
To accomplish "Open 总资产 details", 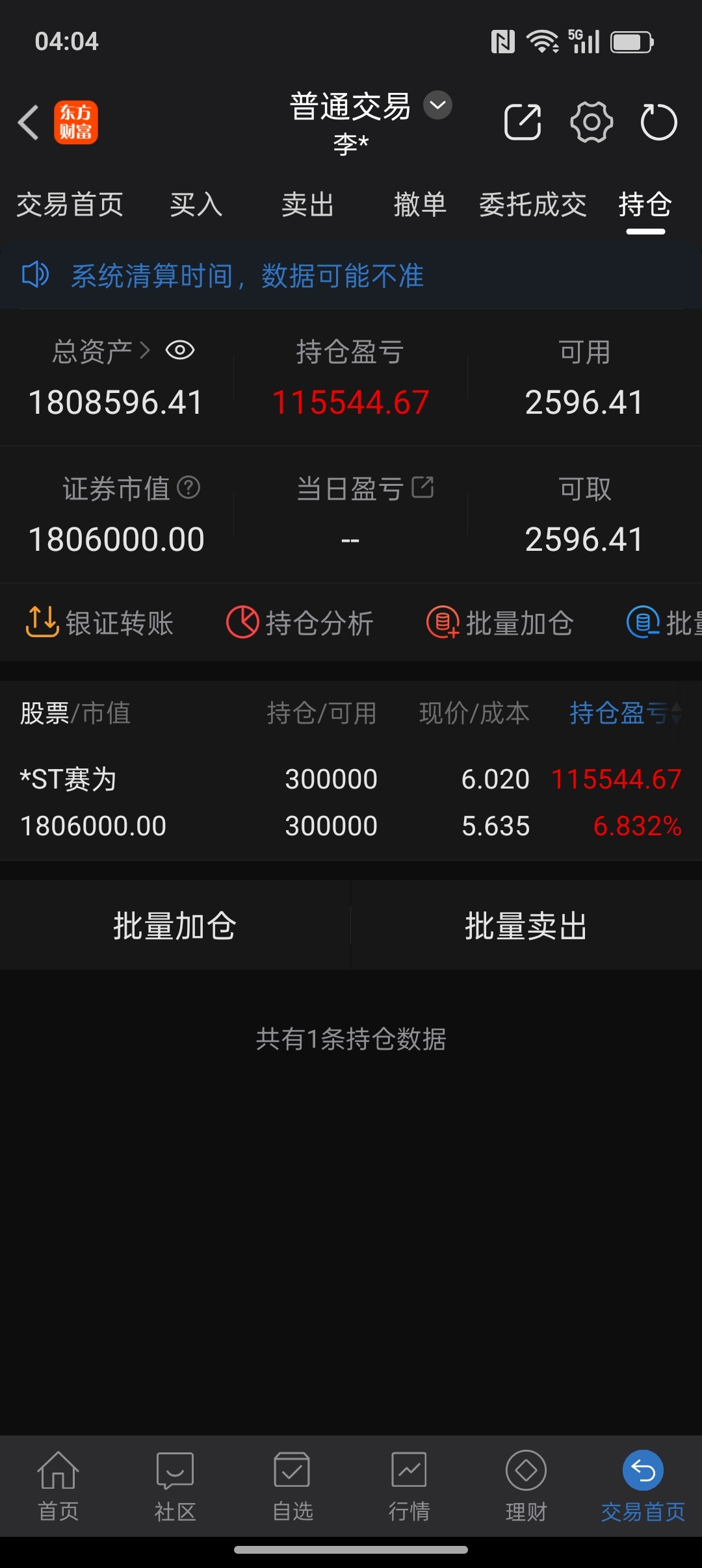I will 101,351.
